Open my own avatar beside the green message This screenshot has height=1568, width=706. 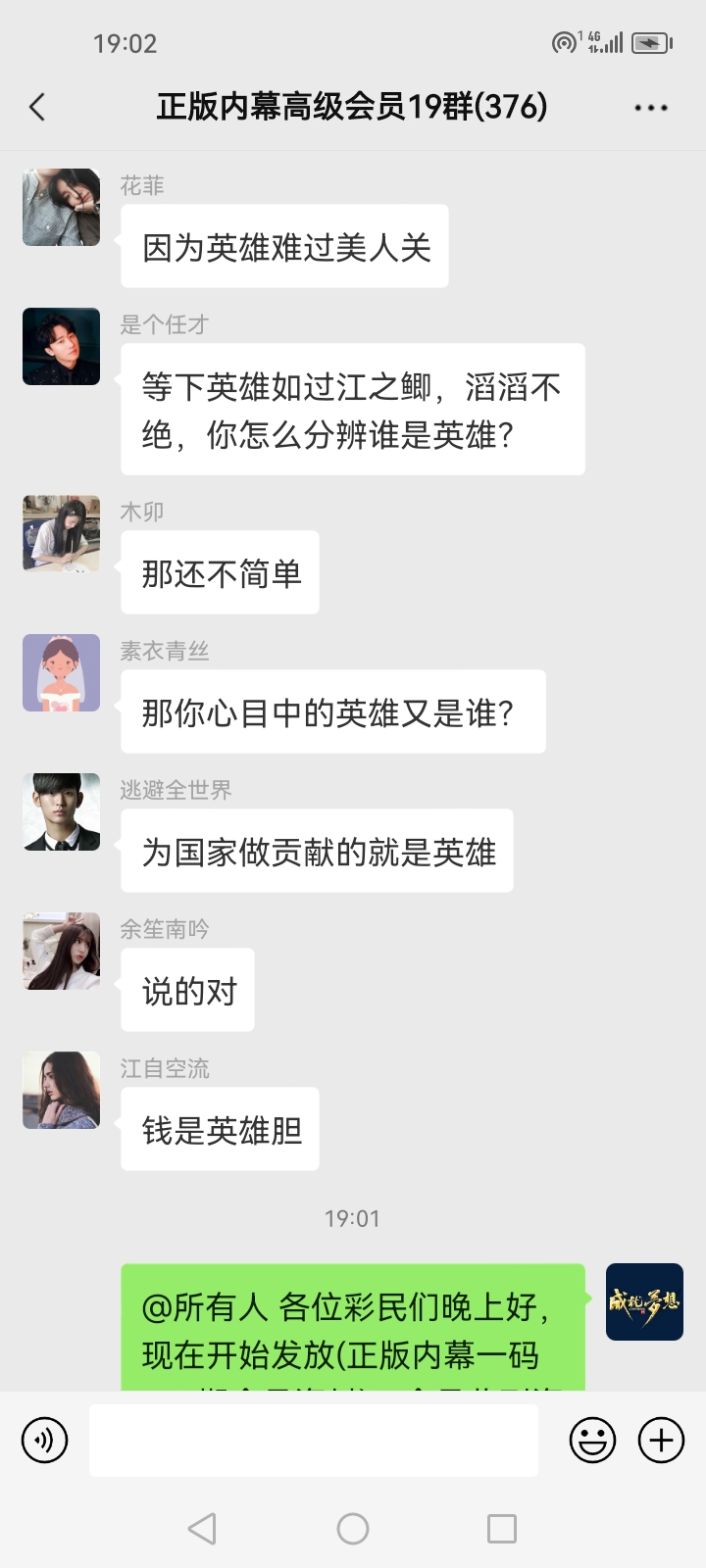click(x=644, y=1301)
